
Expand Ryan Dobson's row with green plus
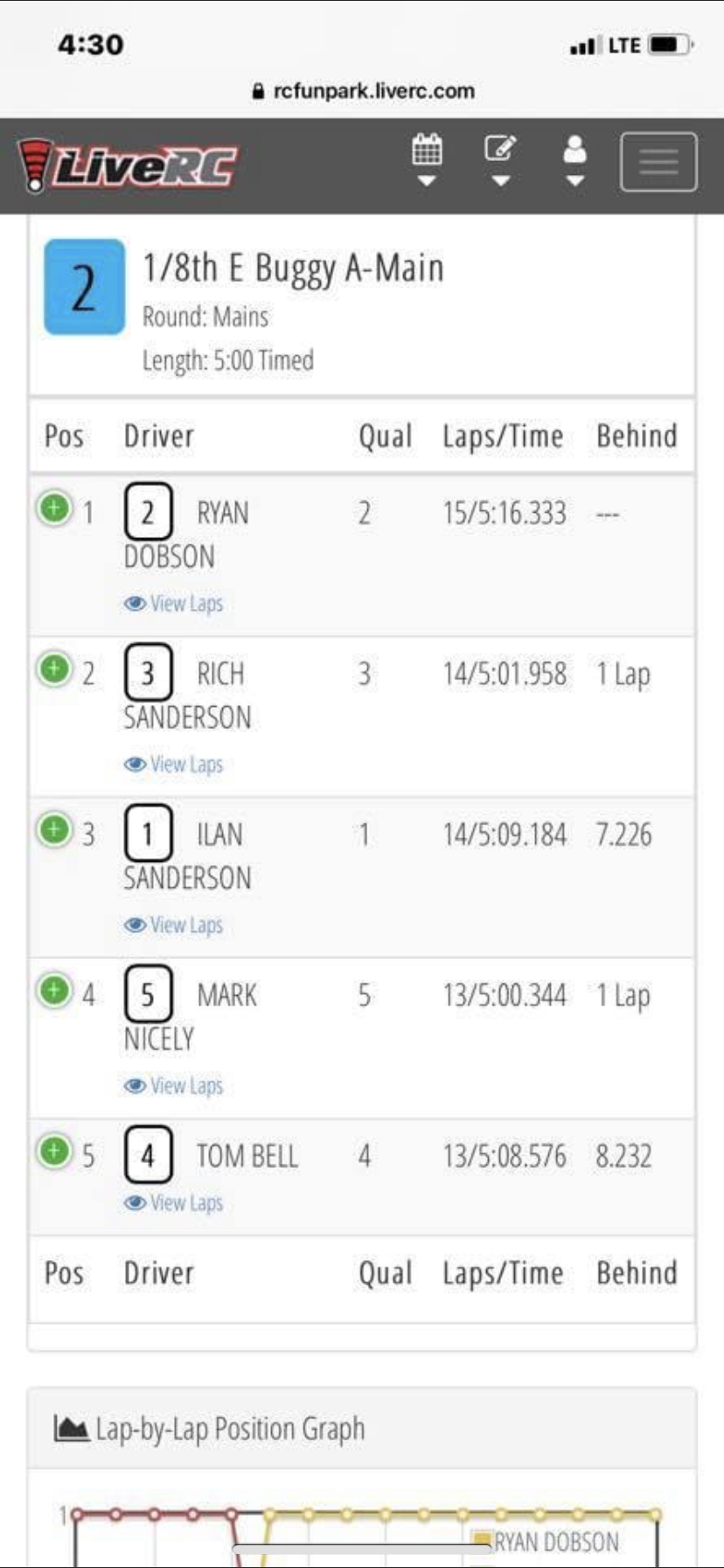54,508
